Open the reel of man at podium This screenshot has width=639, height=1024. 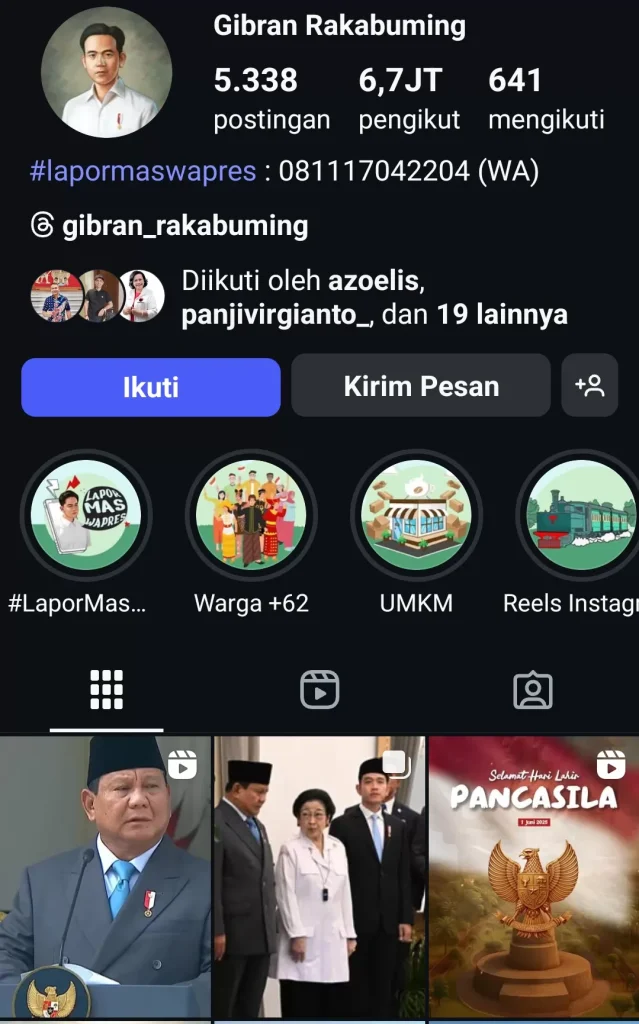tap(105, 878)
